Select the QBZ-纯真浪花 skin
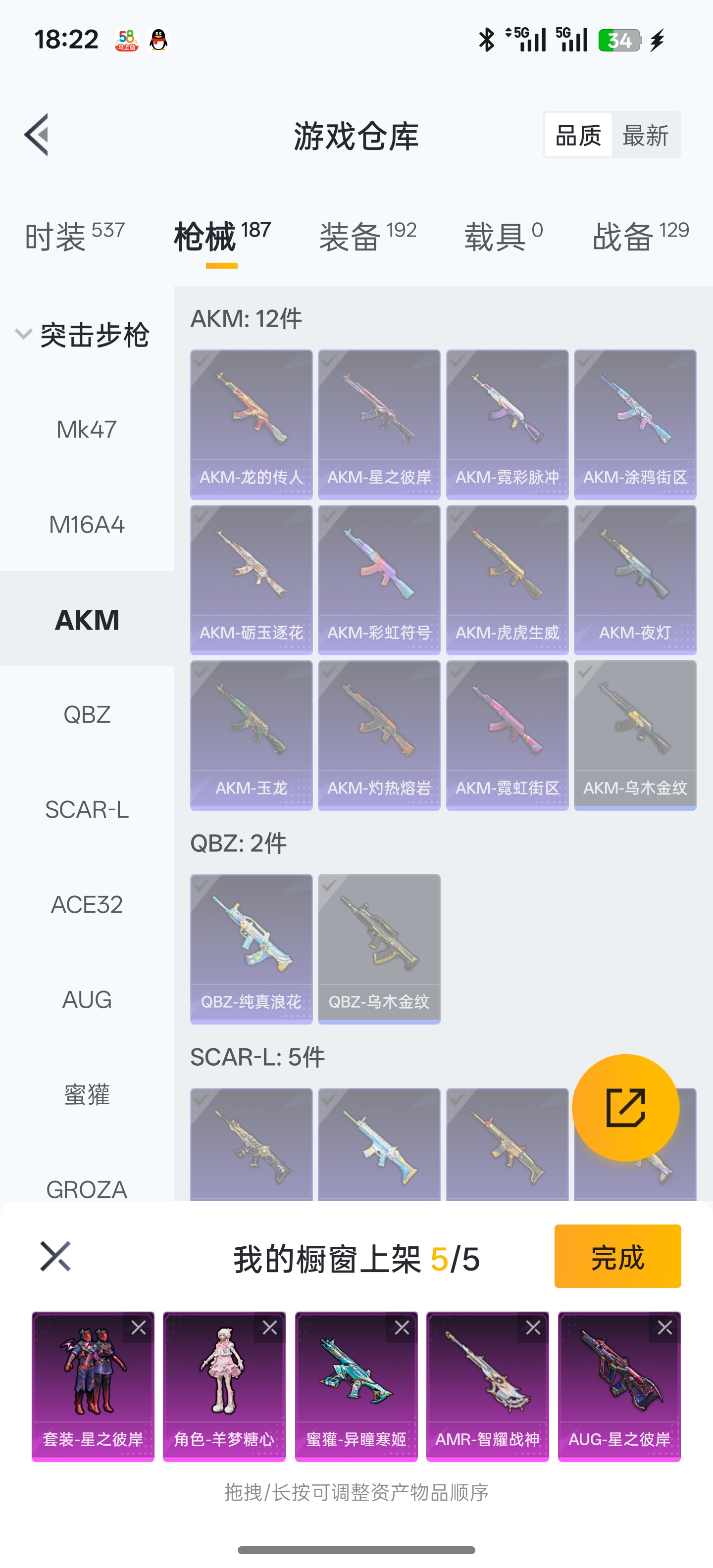This screenshot has height=1568, width=713. point(251,948)
